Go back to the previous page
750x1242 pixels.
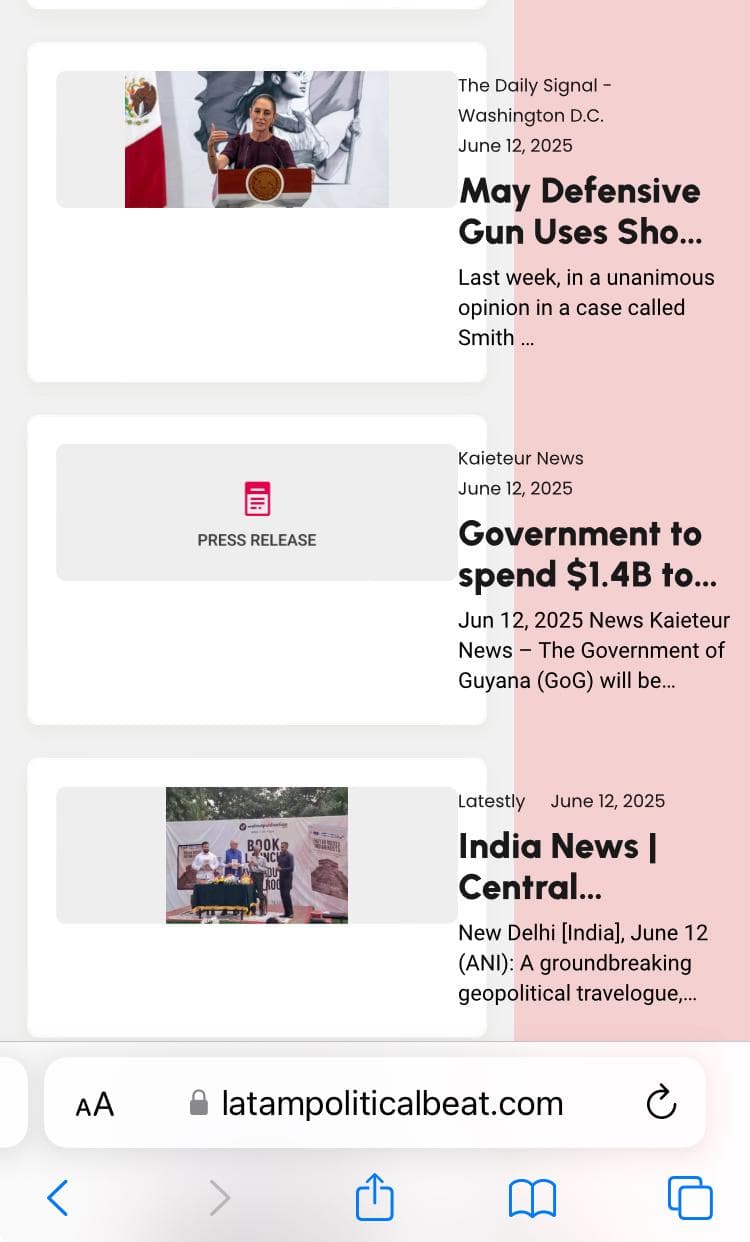tap(58, 1197)
